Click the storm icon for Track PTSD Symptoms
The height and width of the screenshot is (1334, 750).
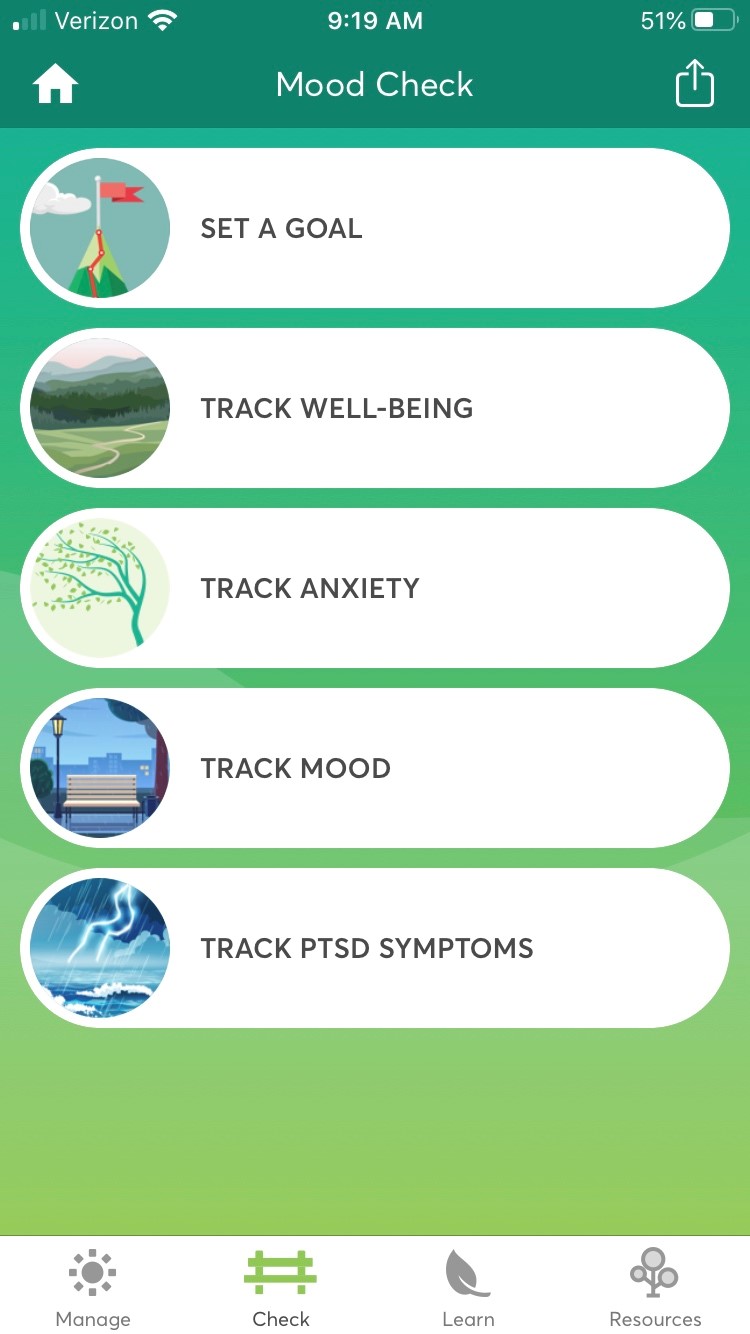(x=98, y=947)
